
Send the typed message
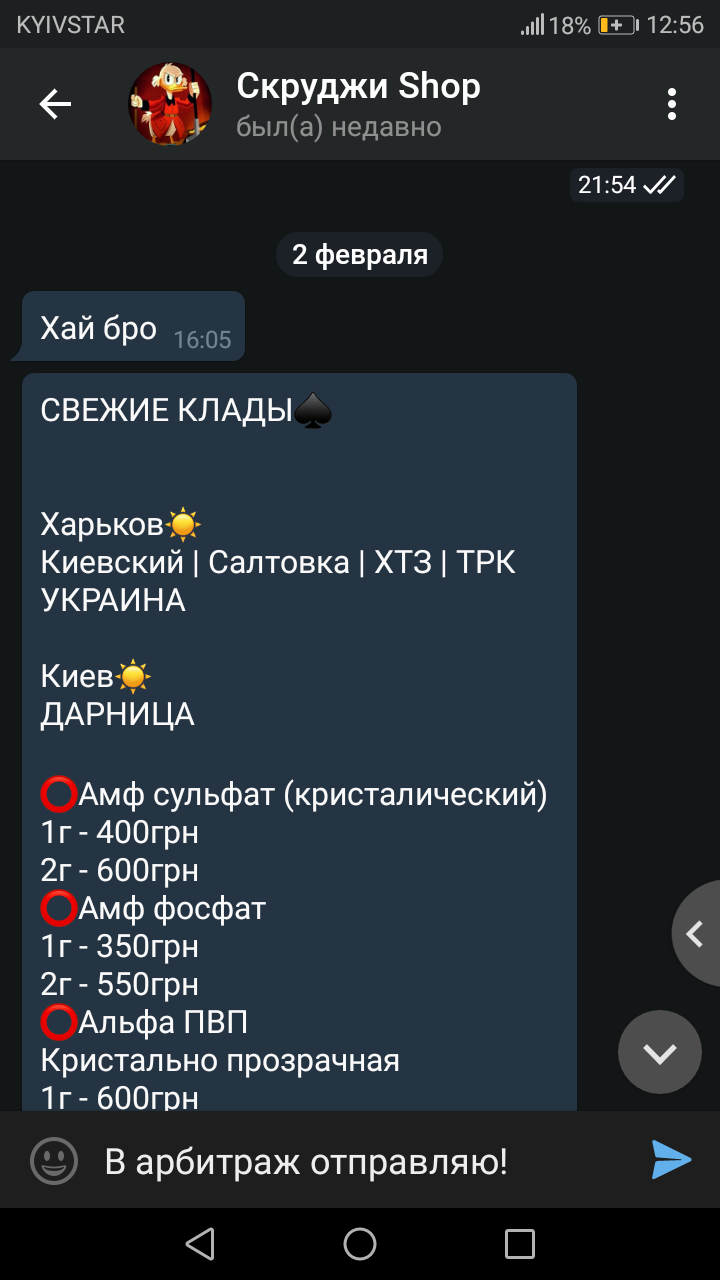click(671, 1160)
